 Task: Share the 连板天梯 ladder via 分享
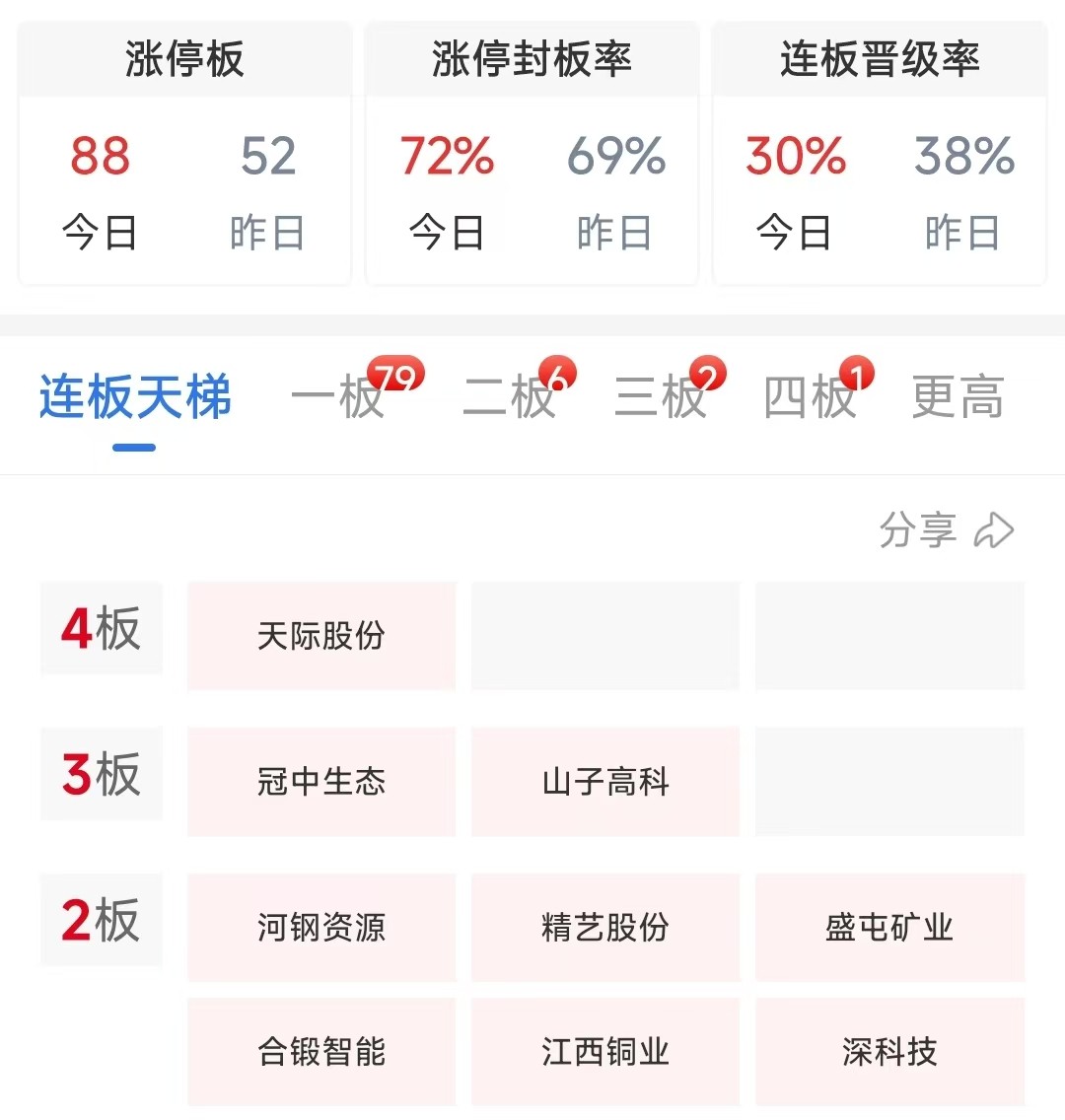(x=946, y=530)
